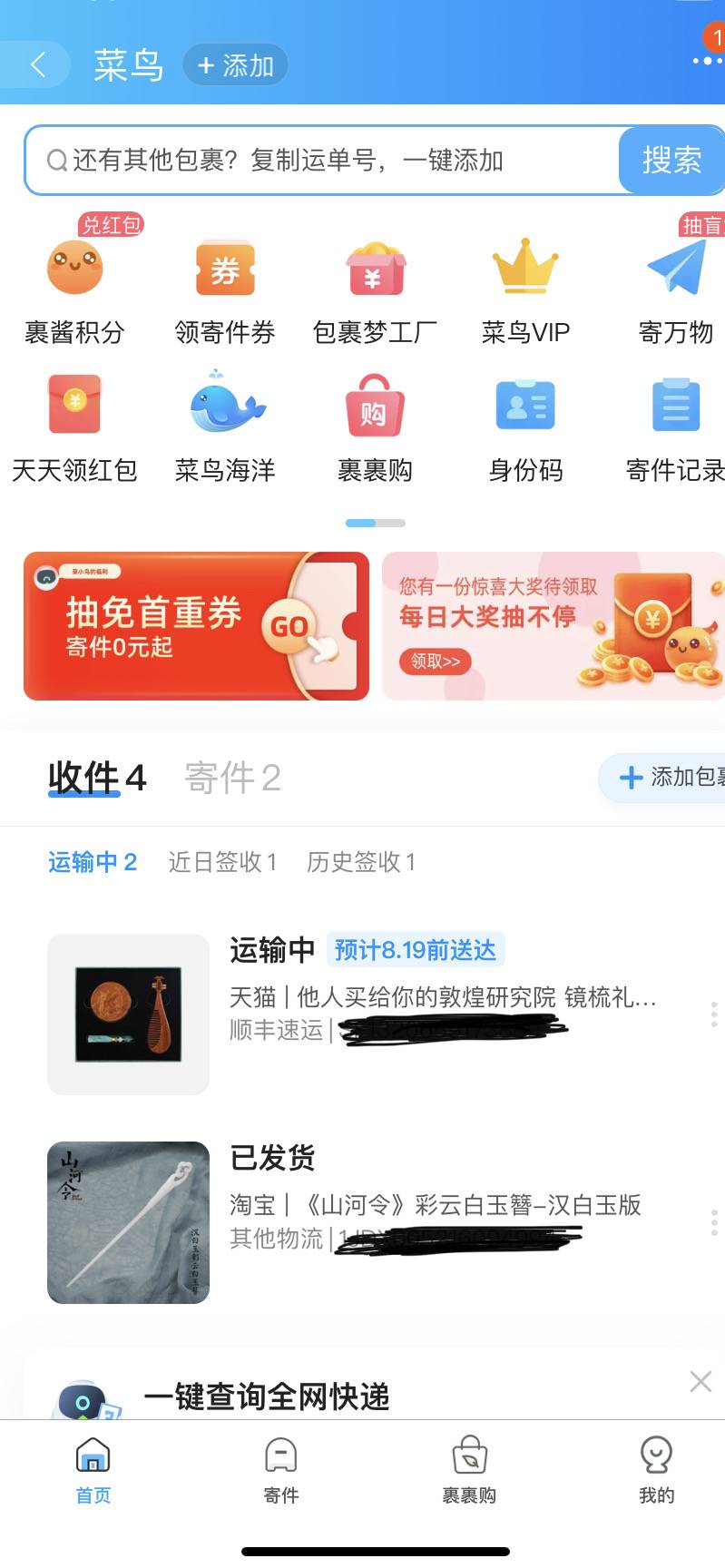This screenshot has height=1568, width=725.
Task: Switch to the 我的 bottom tab
Action: [656, 1470]
